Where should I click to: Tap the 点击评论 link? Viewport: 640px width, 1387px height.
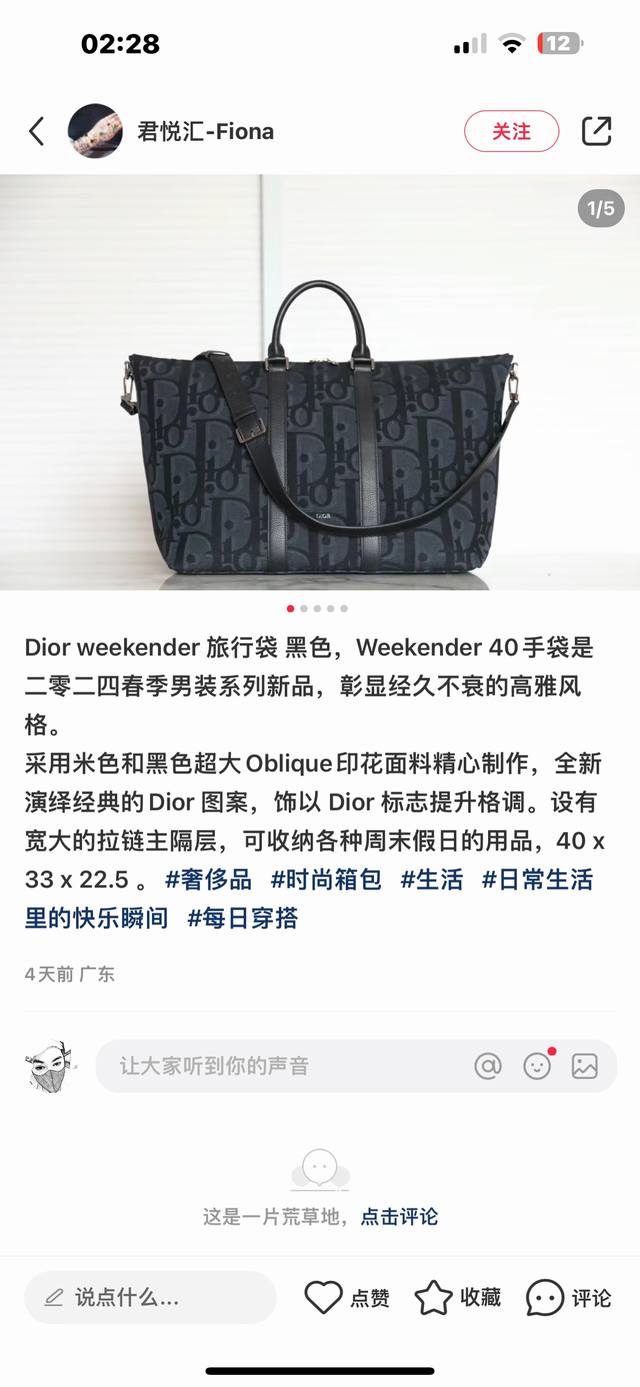point(399,1217)
